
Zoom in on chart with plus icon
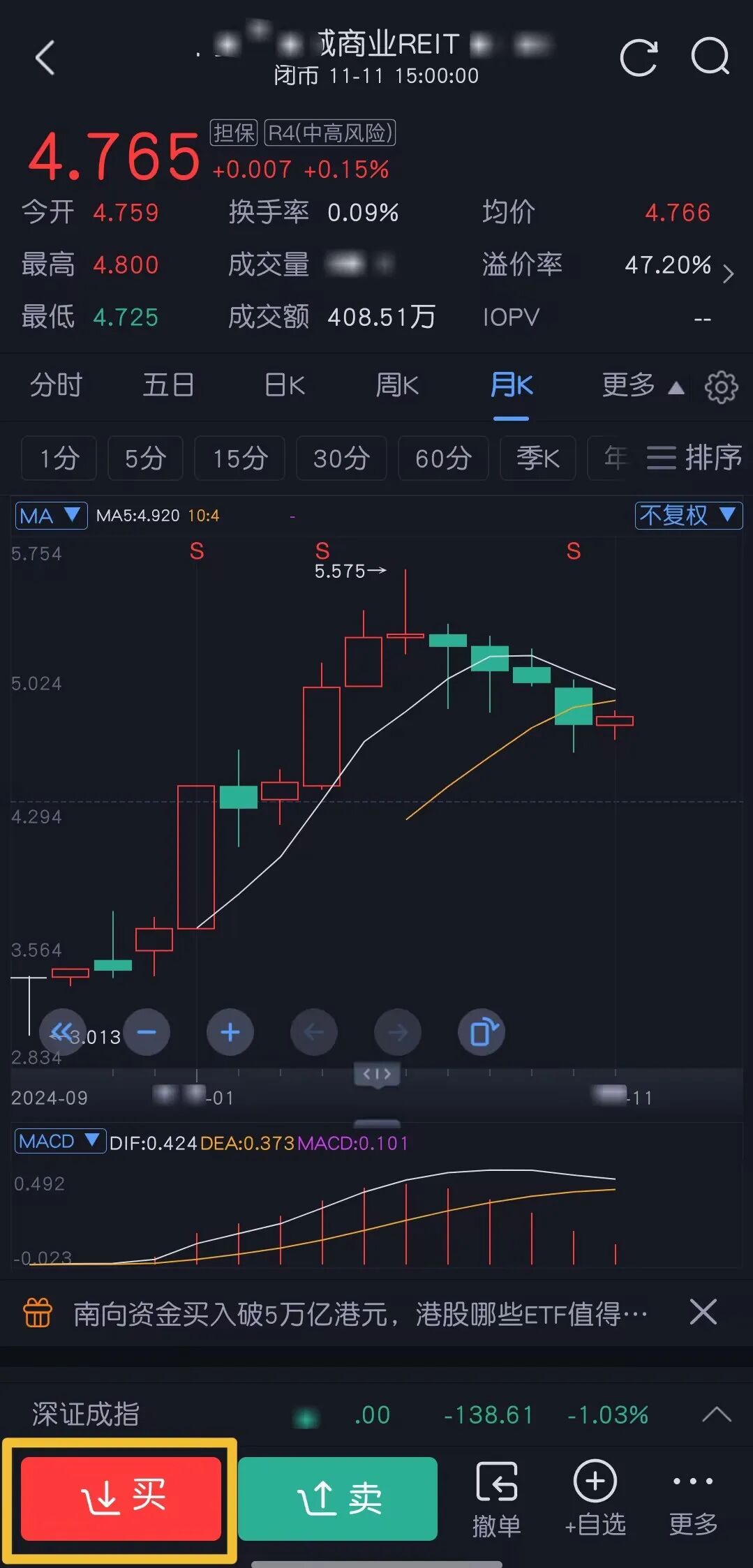tap(230, 1033)
